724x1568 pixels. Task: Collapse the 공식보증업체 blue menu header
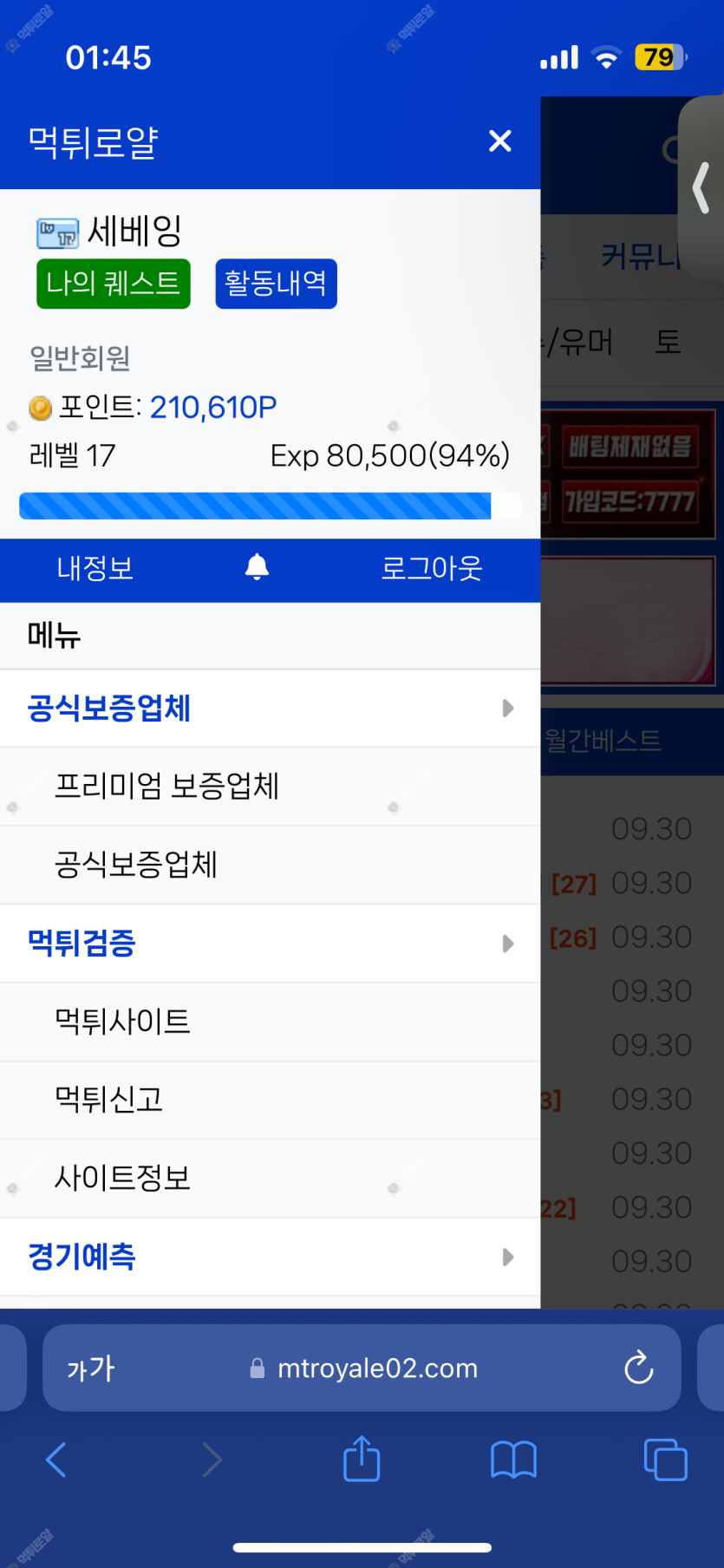click(269, 709)
